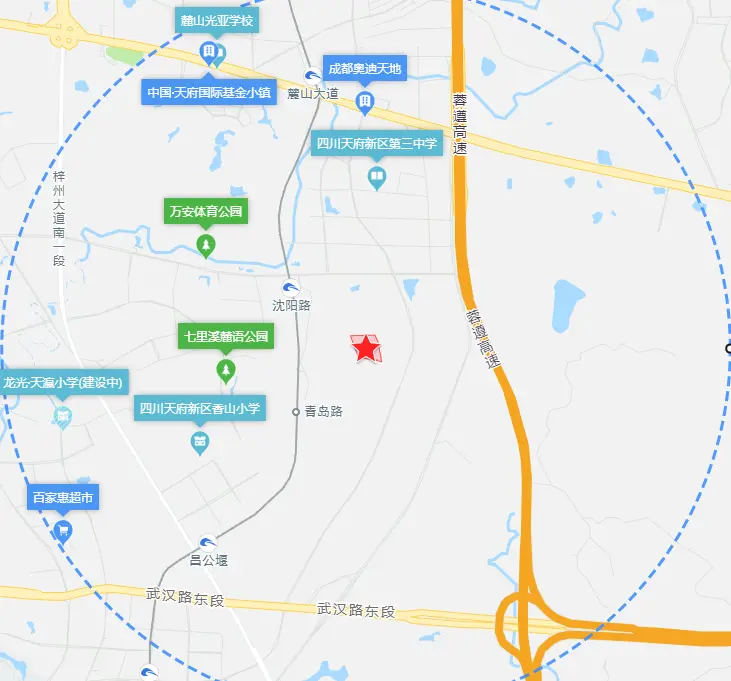This screenshot has width=731, height=681.
Task: Select 龙光·天瀛小学(建设中) marker
Action: click(63, 383)
